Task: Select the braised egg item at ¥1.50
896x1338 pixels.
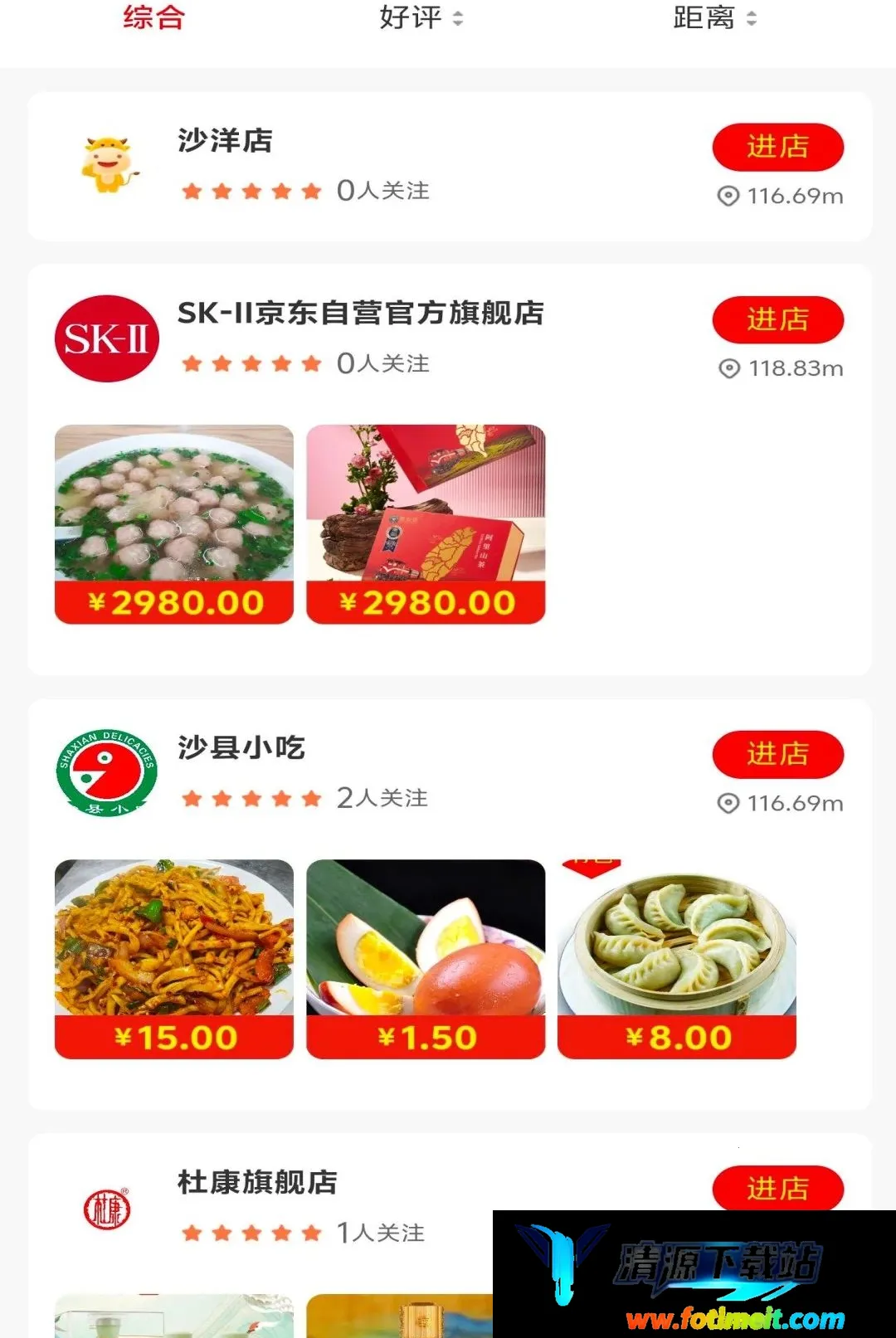Action: pos(426,959)
